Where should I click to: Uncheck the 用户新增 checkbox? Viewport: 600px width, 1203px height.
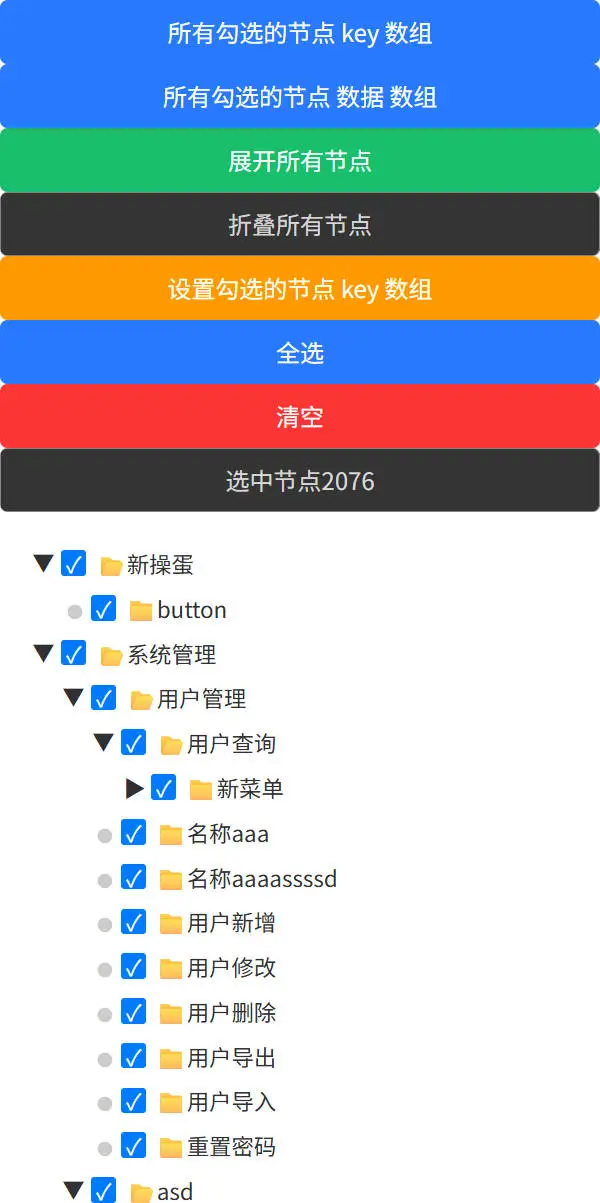coord(134,922)
